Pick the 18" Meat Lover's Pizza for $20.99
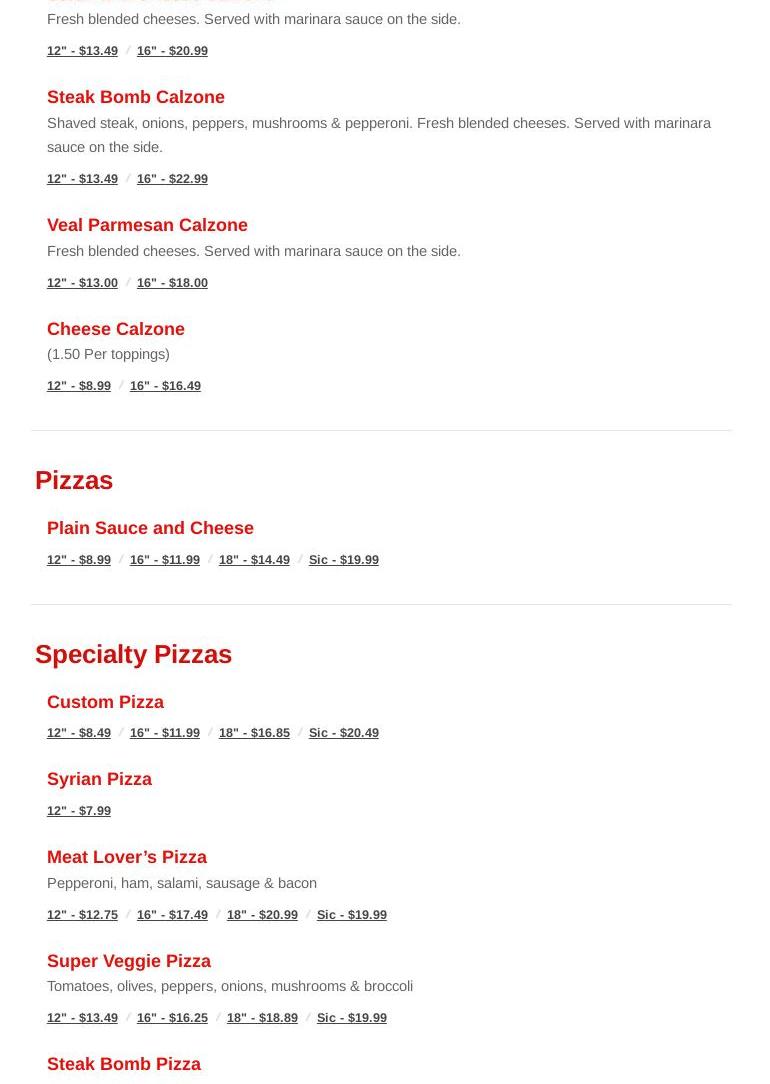 click(x=262, y=915)
